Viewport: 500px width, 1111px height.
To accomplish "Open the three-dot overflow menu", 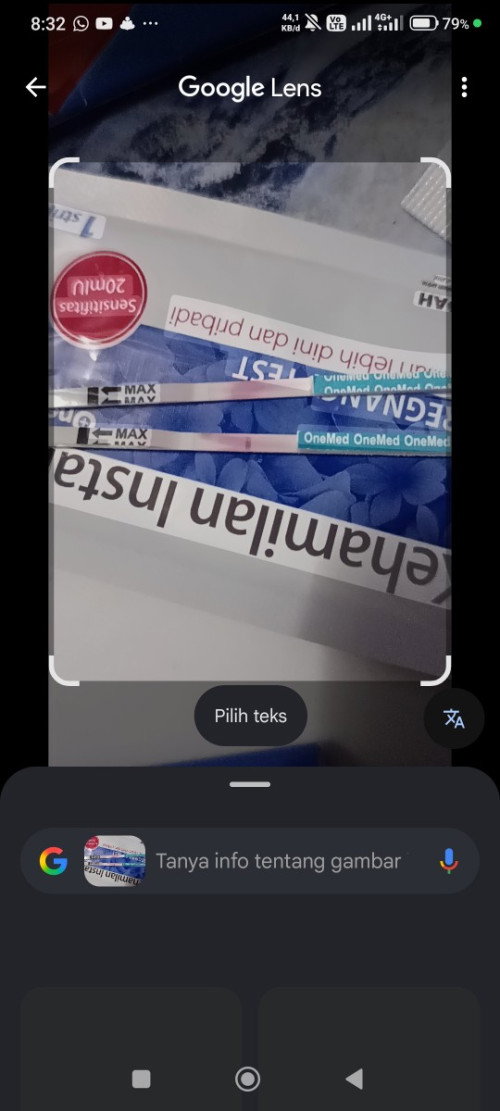I will 464,87.
